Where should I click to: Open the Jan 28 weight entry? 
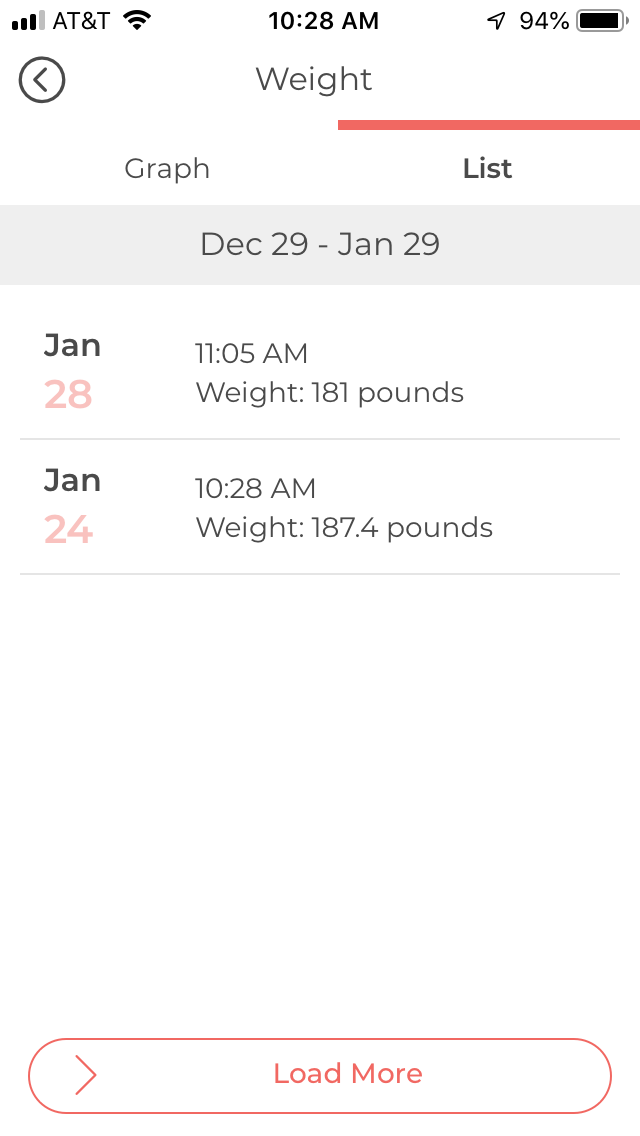(x=320, y=372)
